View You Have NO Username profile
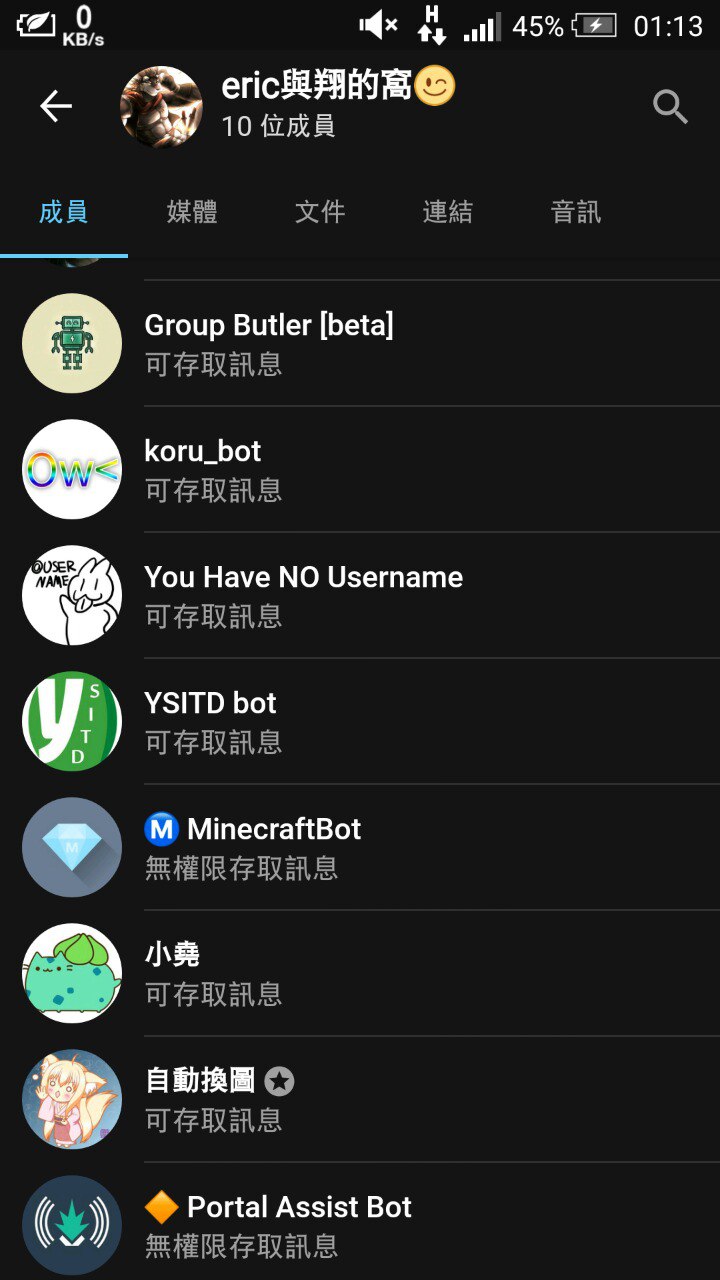Viewport: 720px width, 1280px height. point(360,595)
